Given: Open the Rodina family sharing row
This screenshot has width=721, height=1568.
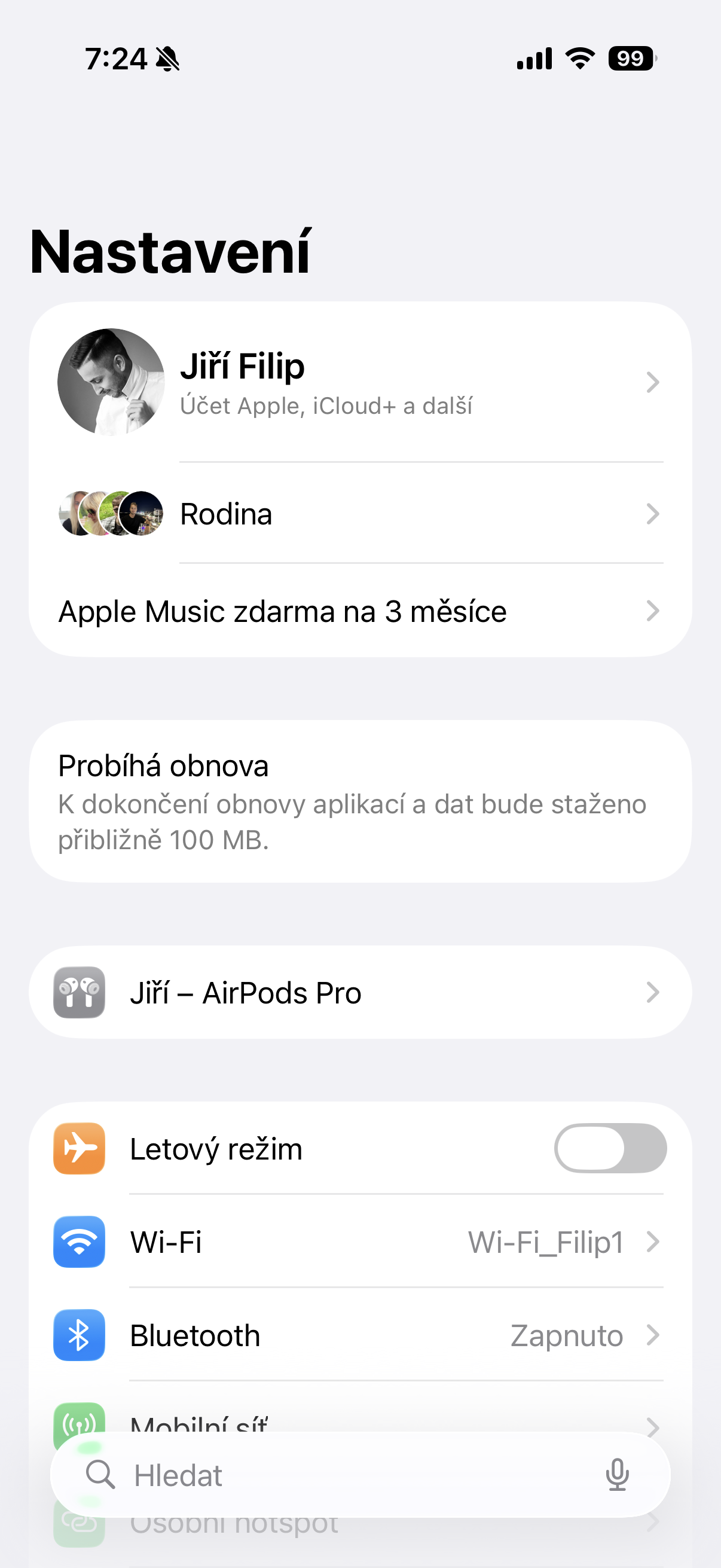Looking at the screenshot, I should 359,514.
